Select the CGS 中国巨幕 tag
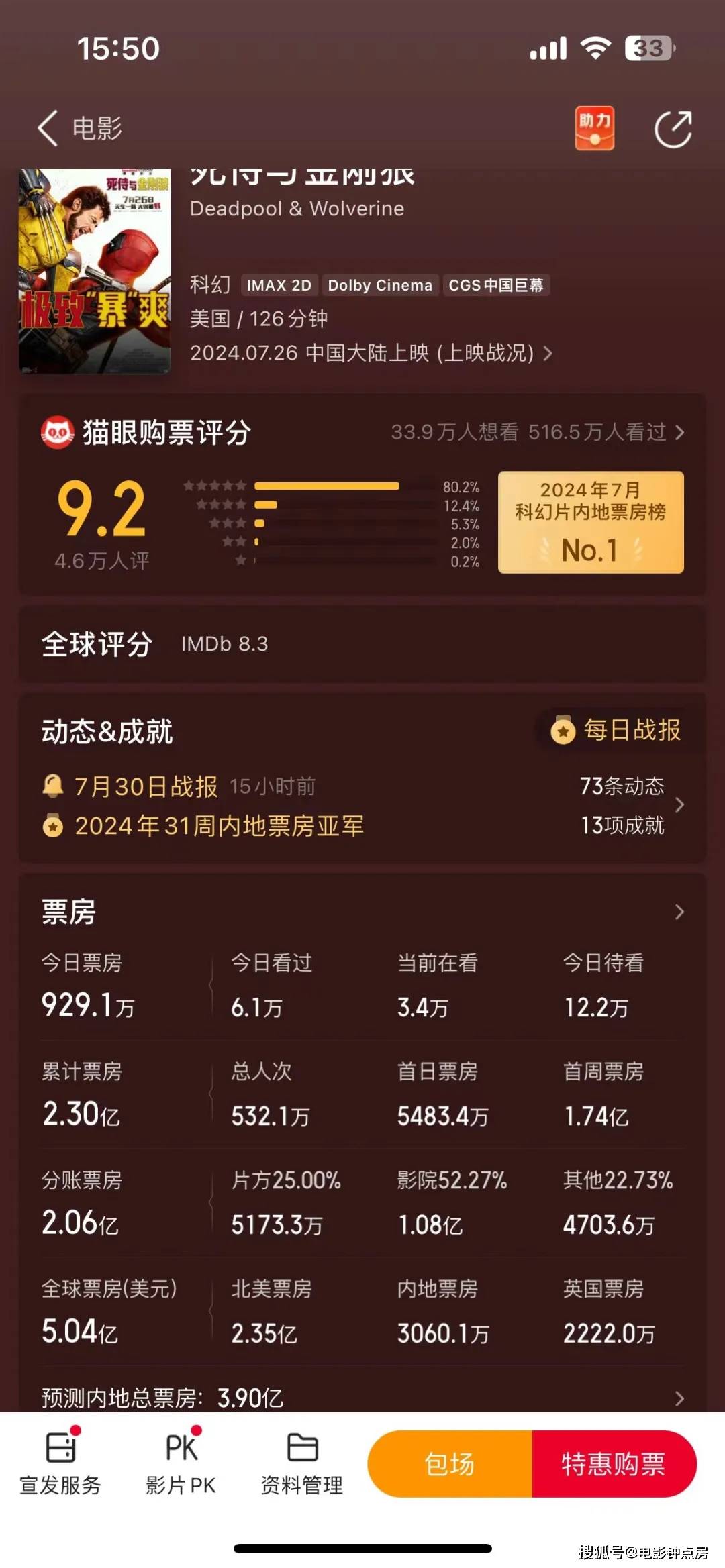725x1568 pixels. (x=495, y=285)
